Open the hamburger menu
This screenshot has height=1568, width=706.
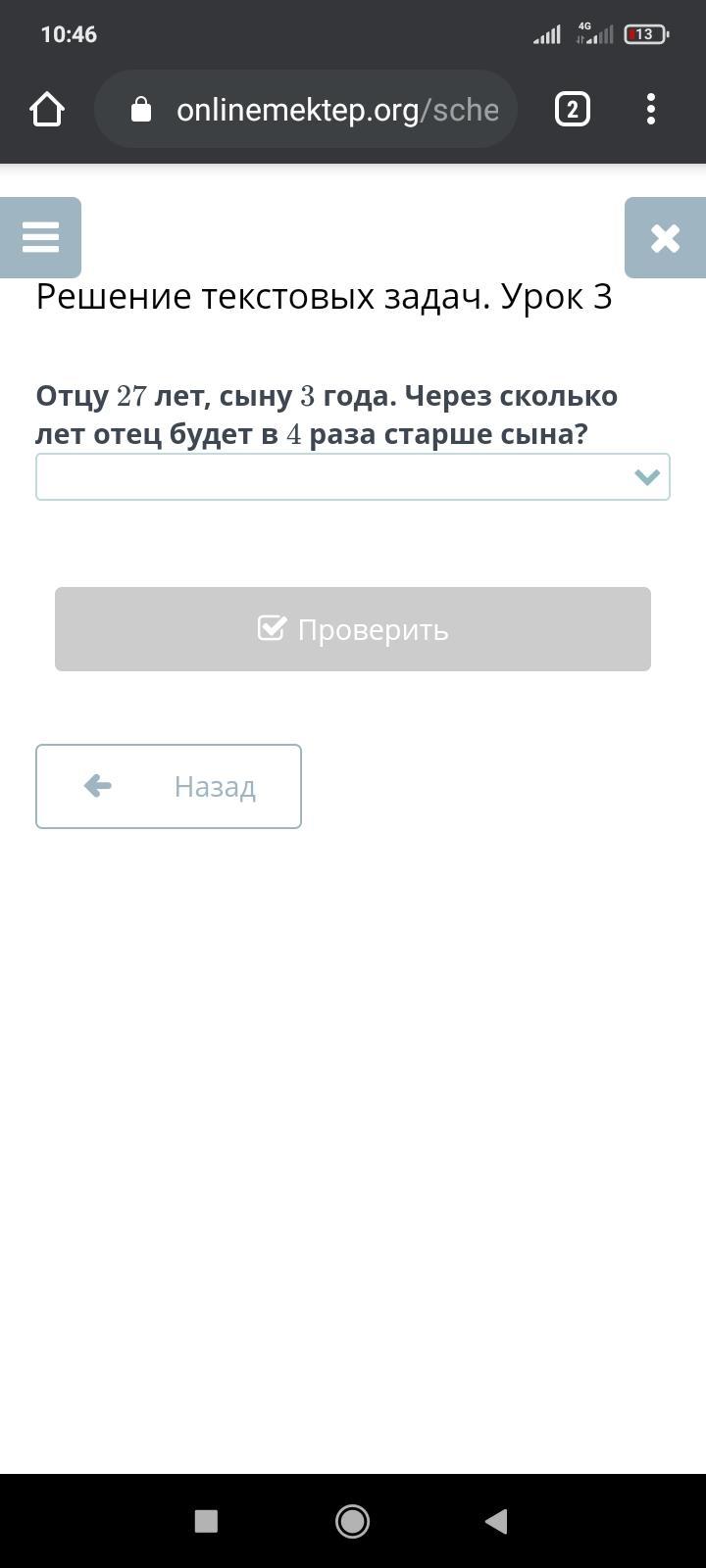(x=40, y=237)
